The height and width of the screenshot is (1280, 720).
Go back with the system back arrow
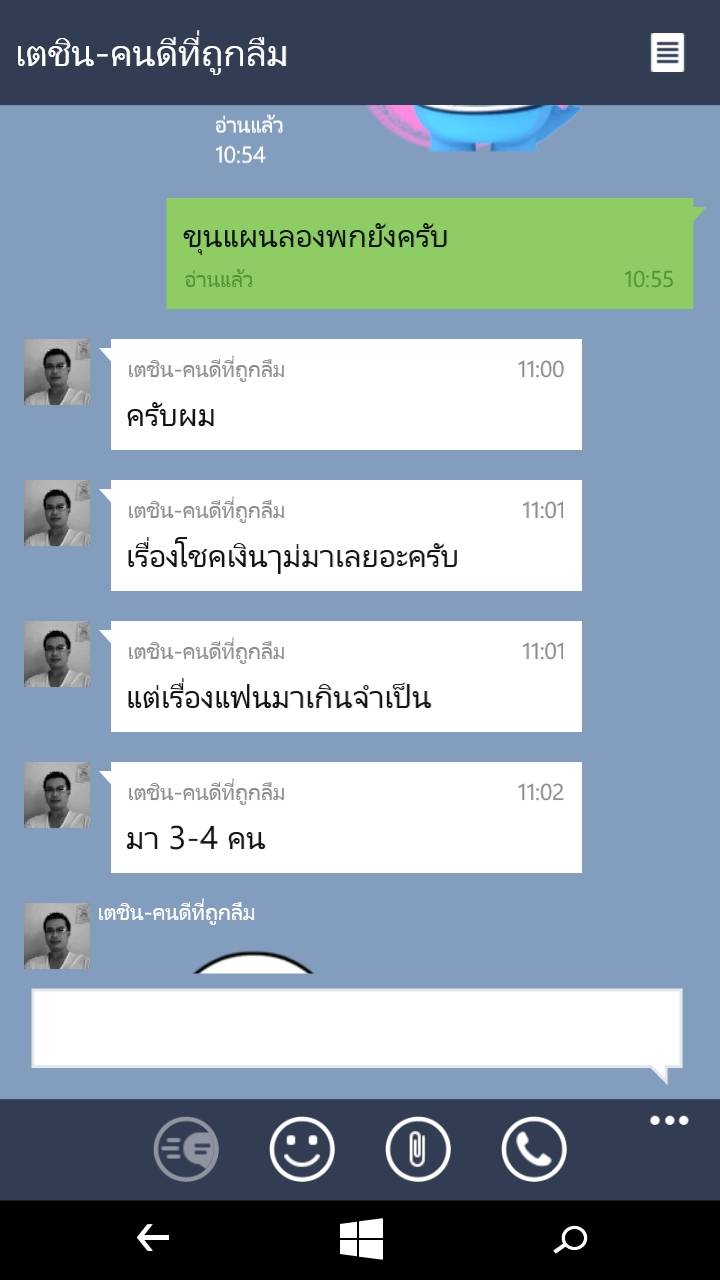(153, 1239)
